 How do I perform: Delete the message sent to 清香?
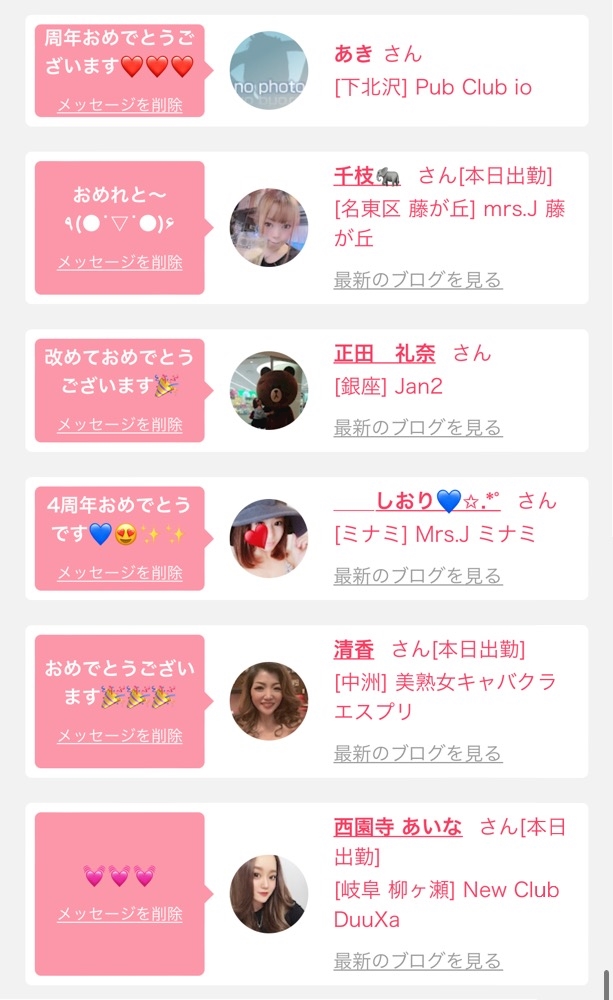pos(120,735)
